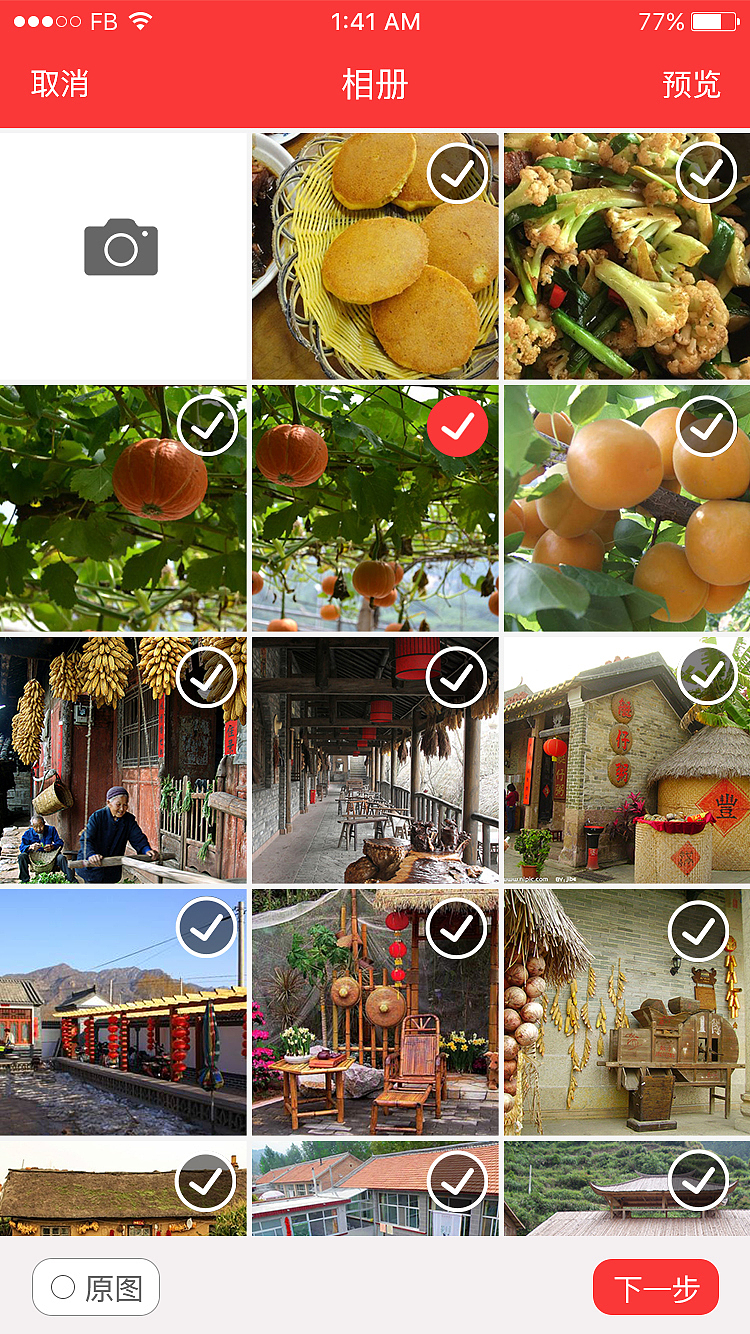Tap the 相册 album title
This screenshot has height=1334, width=750.
coord(375,85)
